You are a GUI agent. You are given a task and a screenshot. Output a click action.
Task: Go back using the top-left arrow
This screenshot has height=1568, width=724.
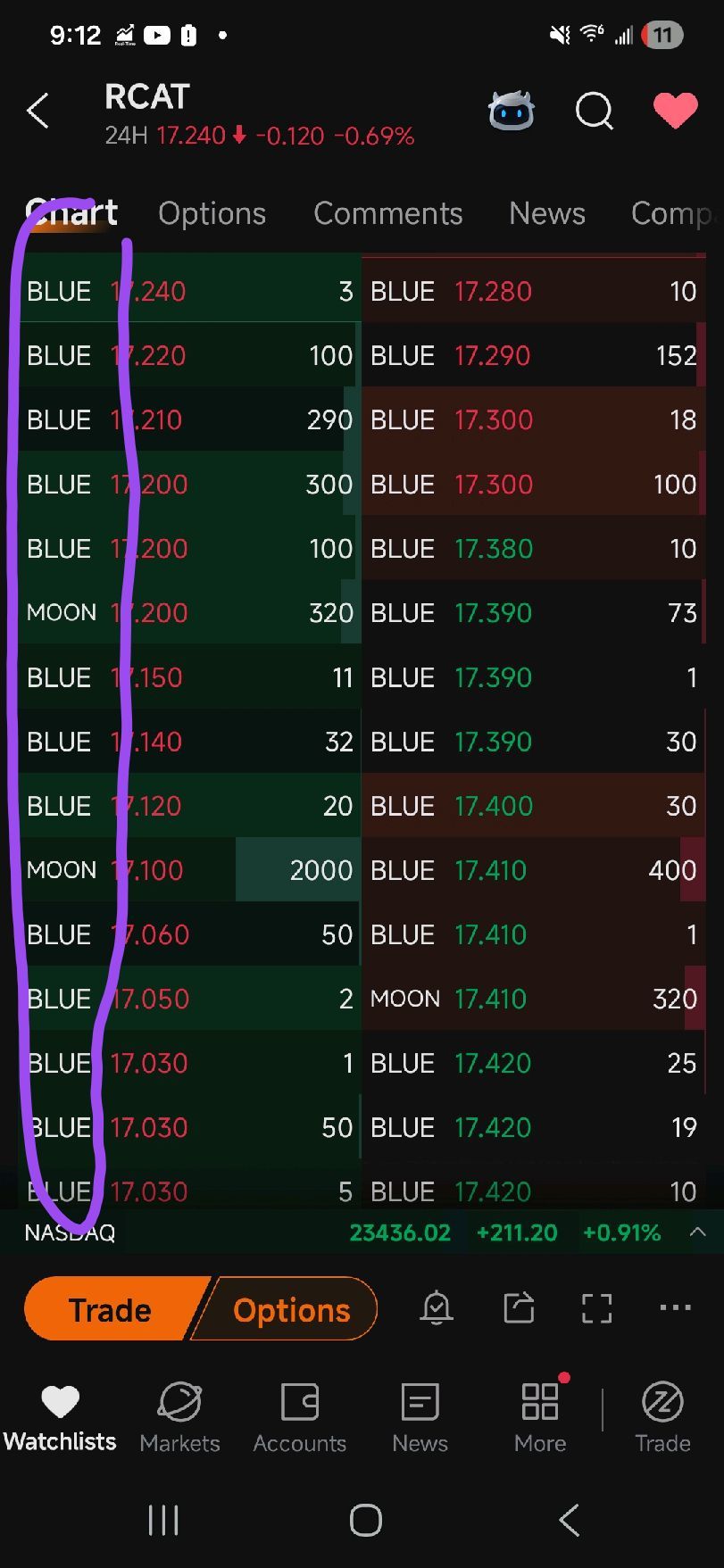click(37, 112)
